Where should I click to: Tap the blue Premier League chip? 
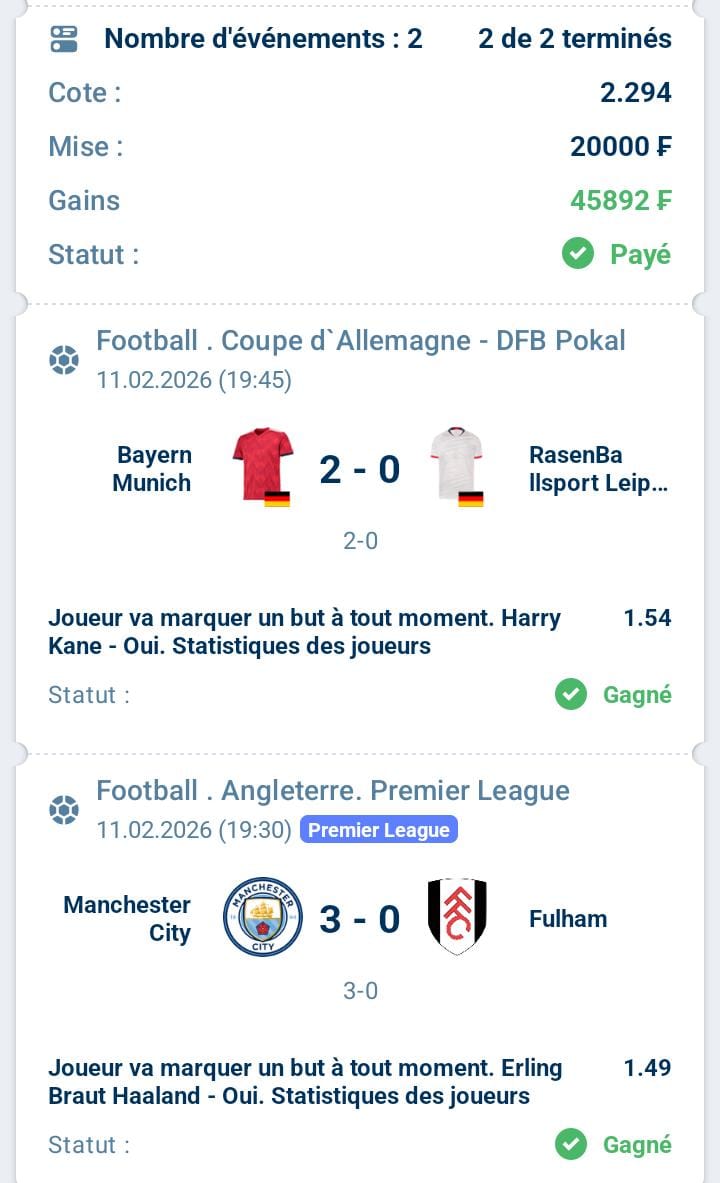[x=379, y=830]
